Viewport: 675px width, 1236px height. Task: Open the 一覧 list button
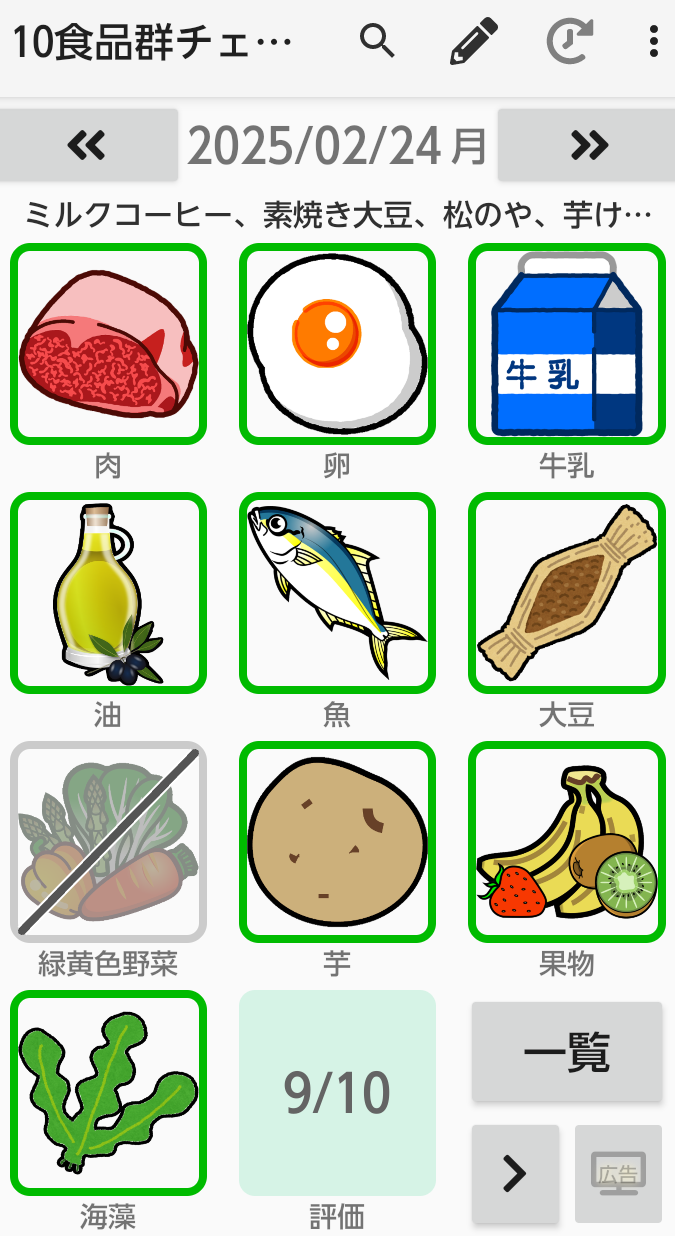(x=566, y=1052)
